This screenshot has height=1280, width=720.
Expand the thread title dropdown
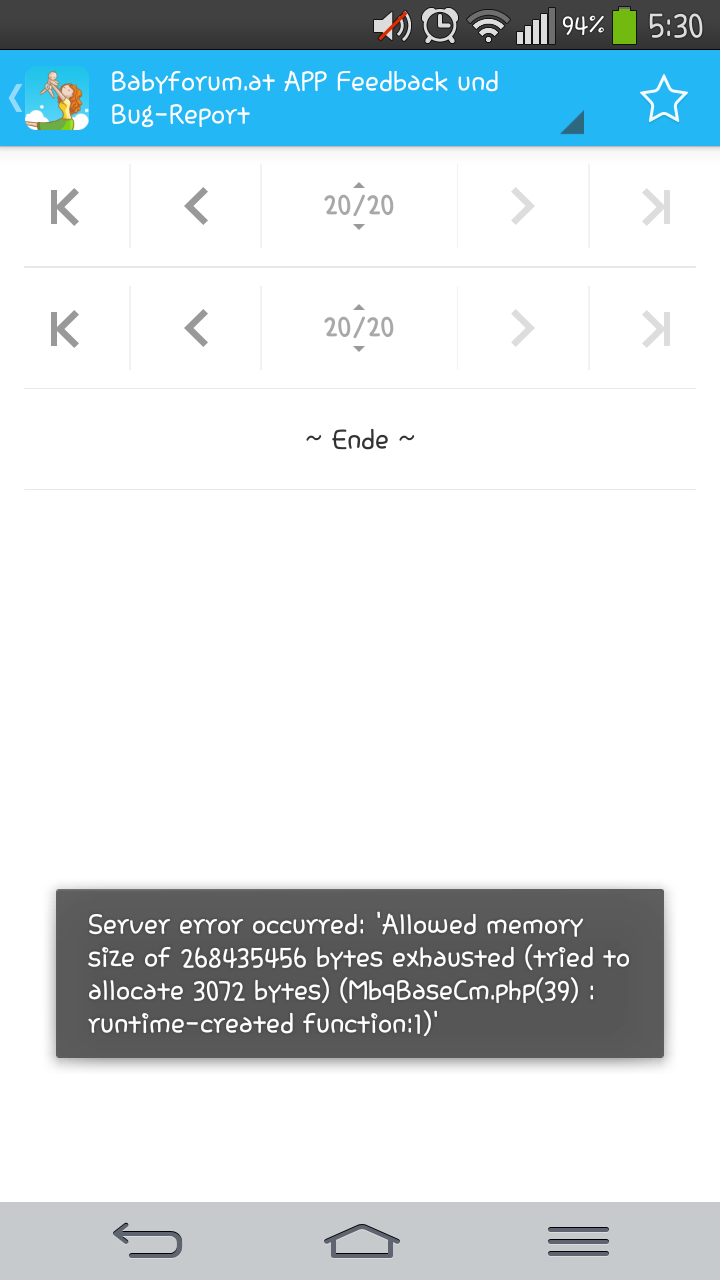(572, 123)
